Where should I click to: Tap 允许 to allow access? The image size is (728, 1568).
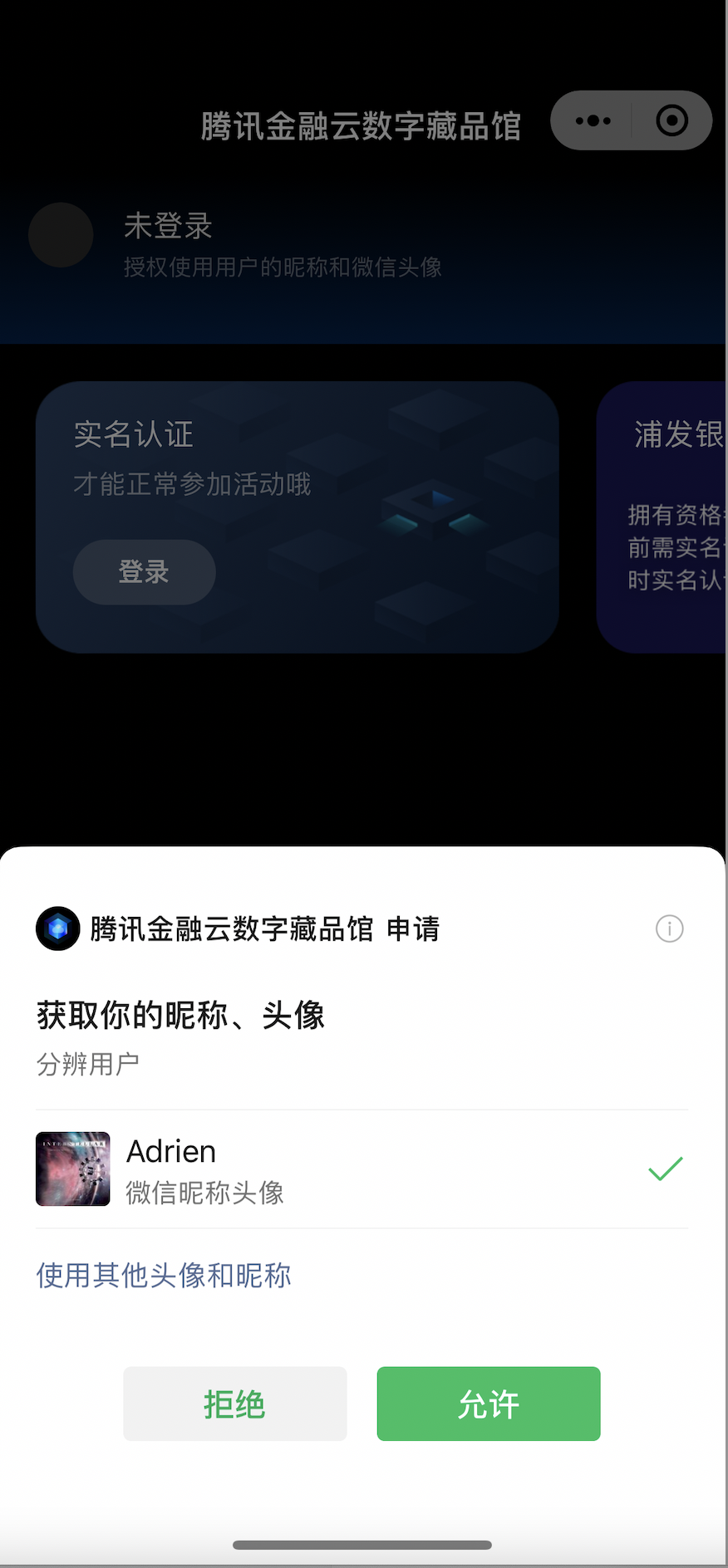pos(488,1404)
